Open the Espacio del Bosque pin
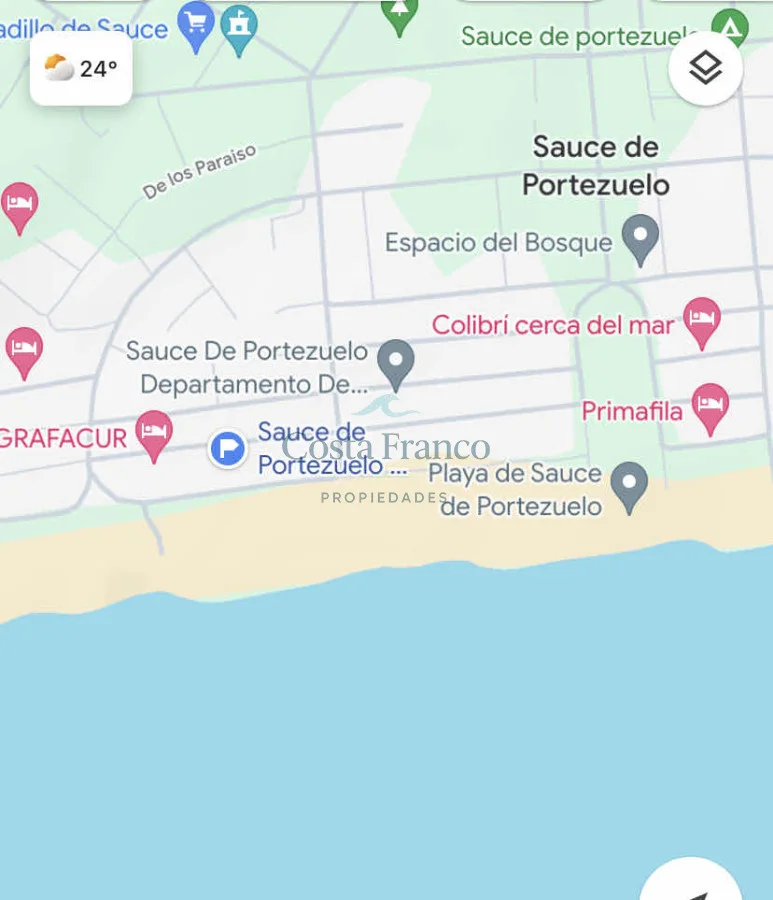This screenshot has height=900, width=773. (640, 238)
